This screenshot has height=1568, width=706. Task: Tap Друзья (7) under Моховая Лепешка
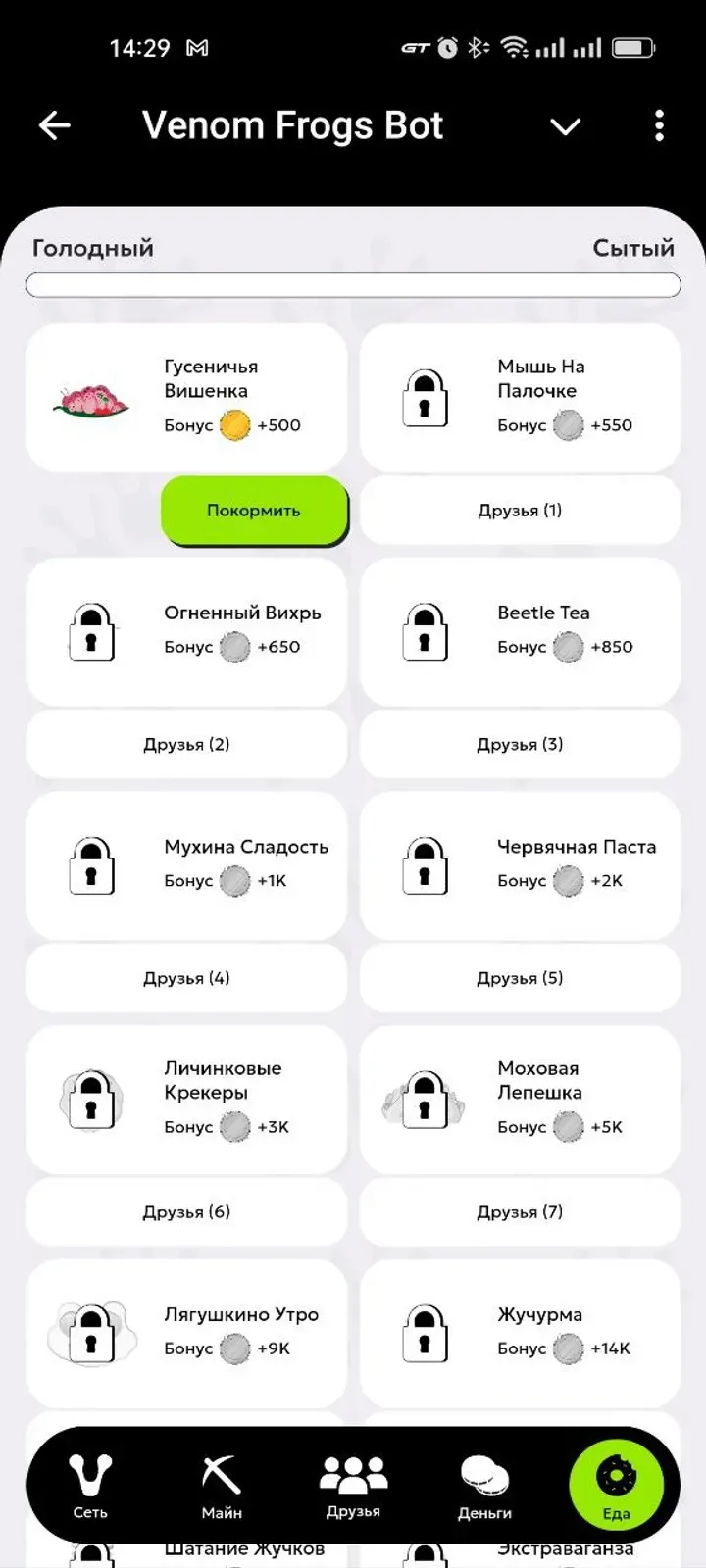pos(520,1212)
